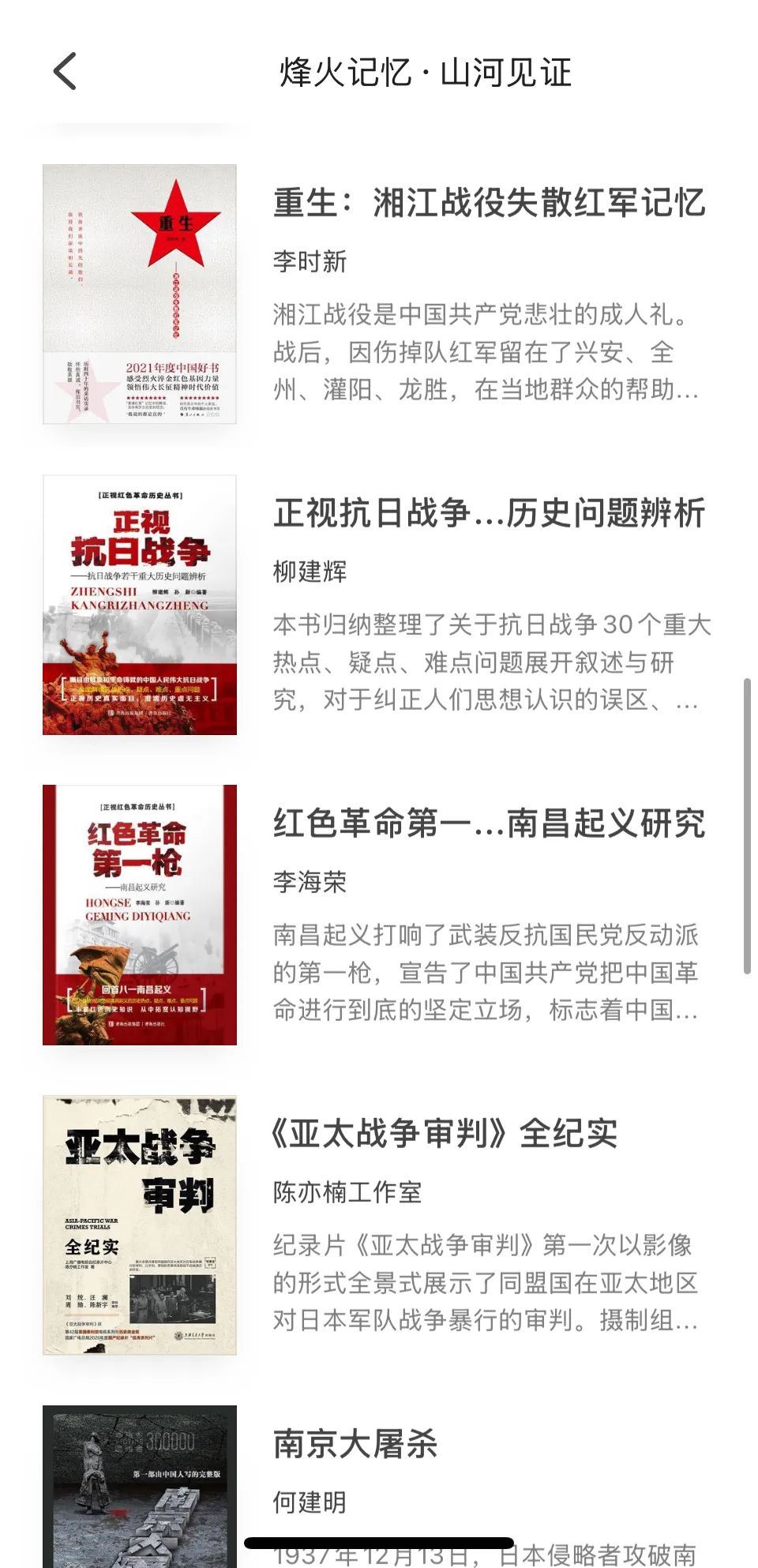Open 正视抗日战争 by 柳建辉
The image size is (758, 1568).
click(x=488, y=513)
